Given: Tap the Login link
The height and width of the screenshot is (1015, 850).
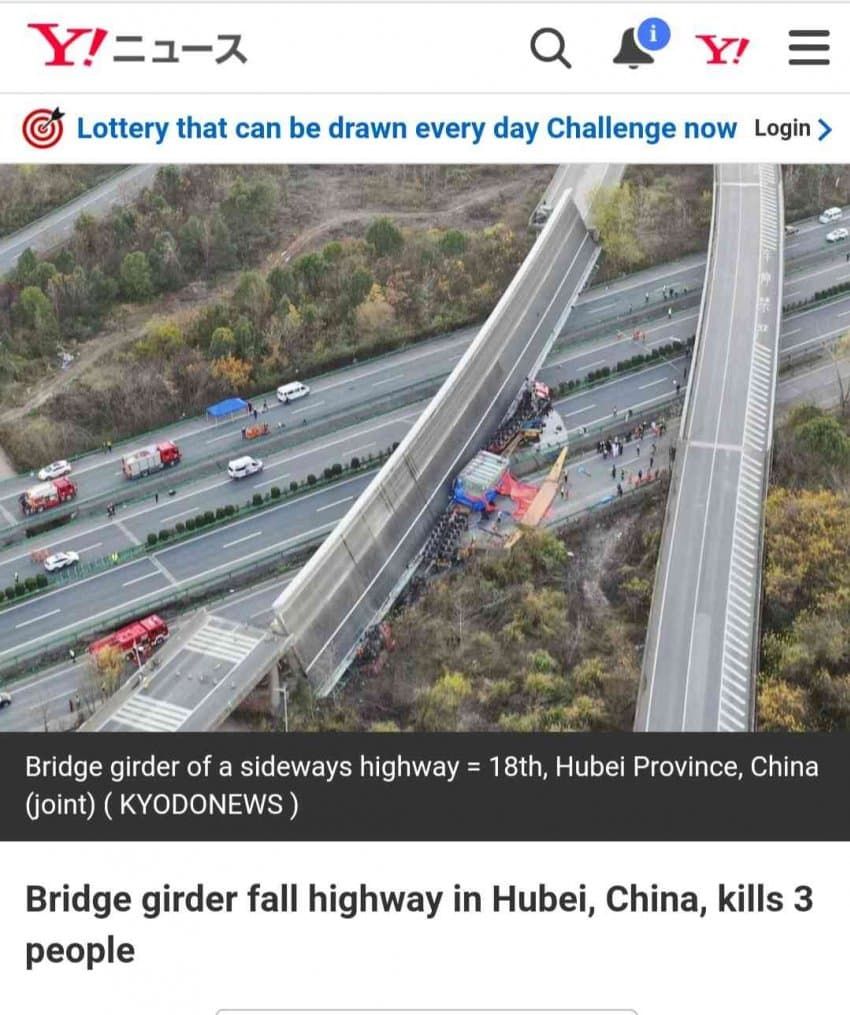Looking at the screenshot, I should pos(792,129).
